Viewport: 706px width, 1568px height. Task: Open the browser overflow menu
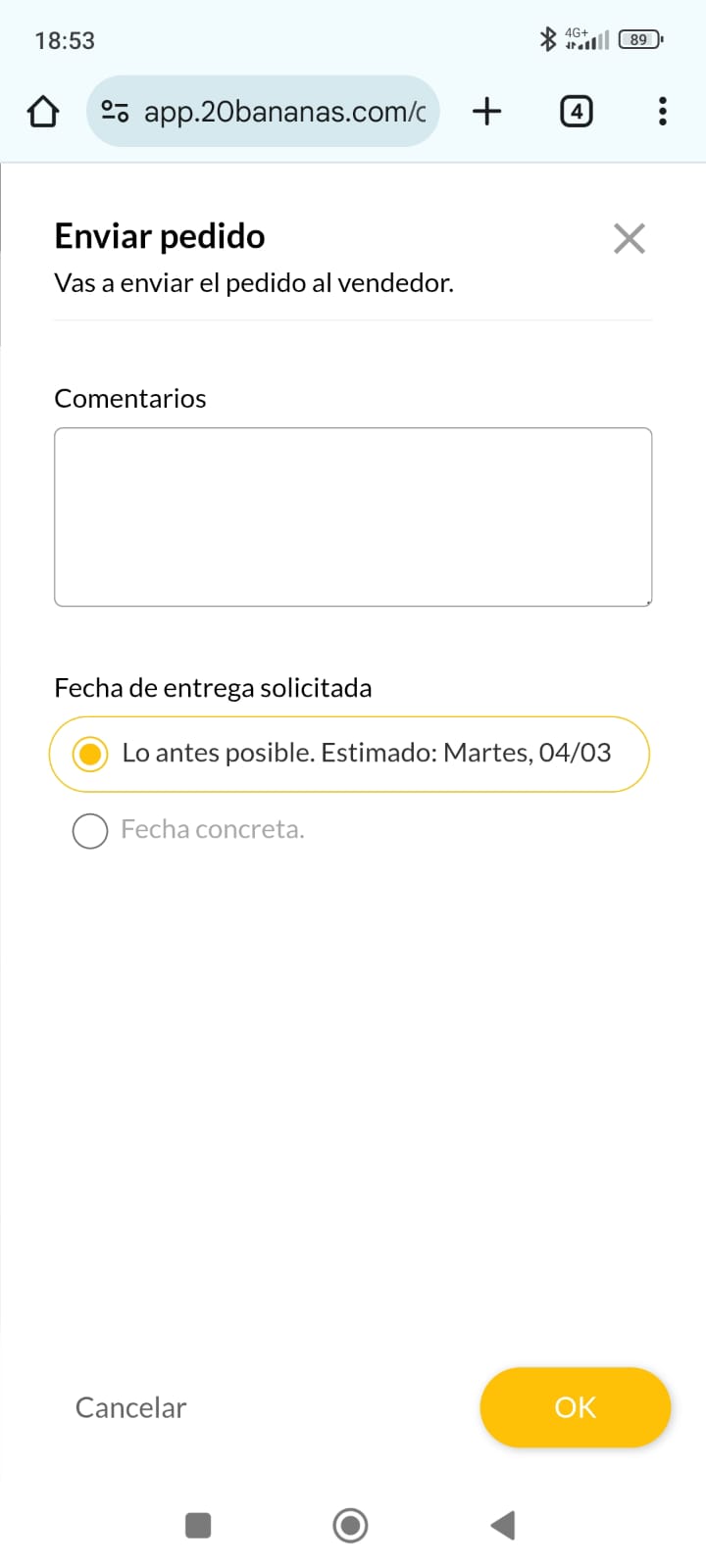point(663,112)
